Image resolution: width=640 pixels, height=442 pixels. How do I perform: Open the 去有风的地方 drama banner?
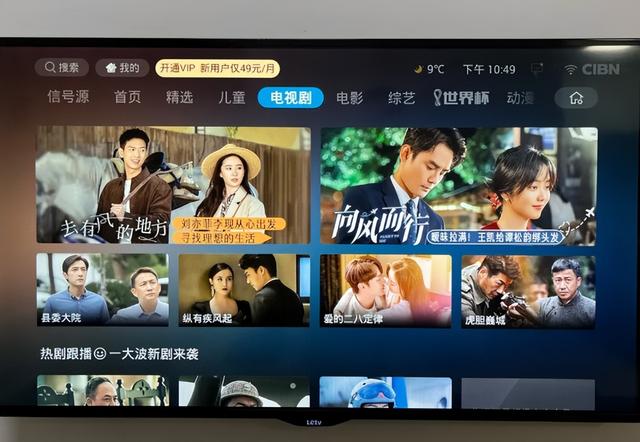(173, 186)
